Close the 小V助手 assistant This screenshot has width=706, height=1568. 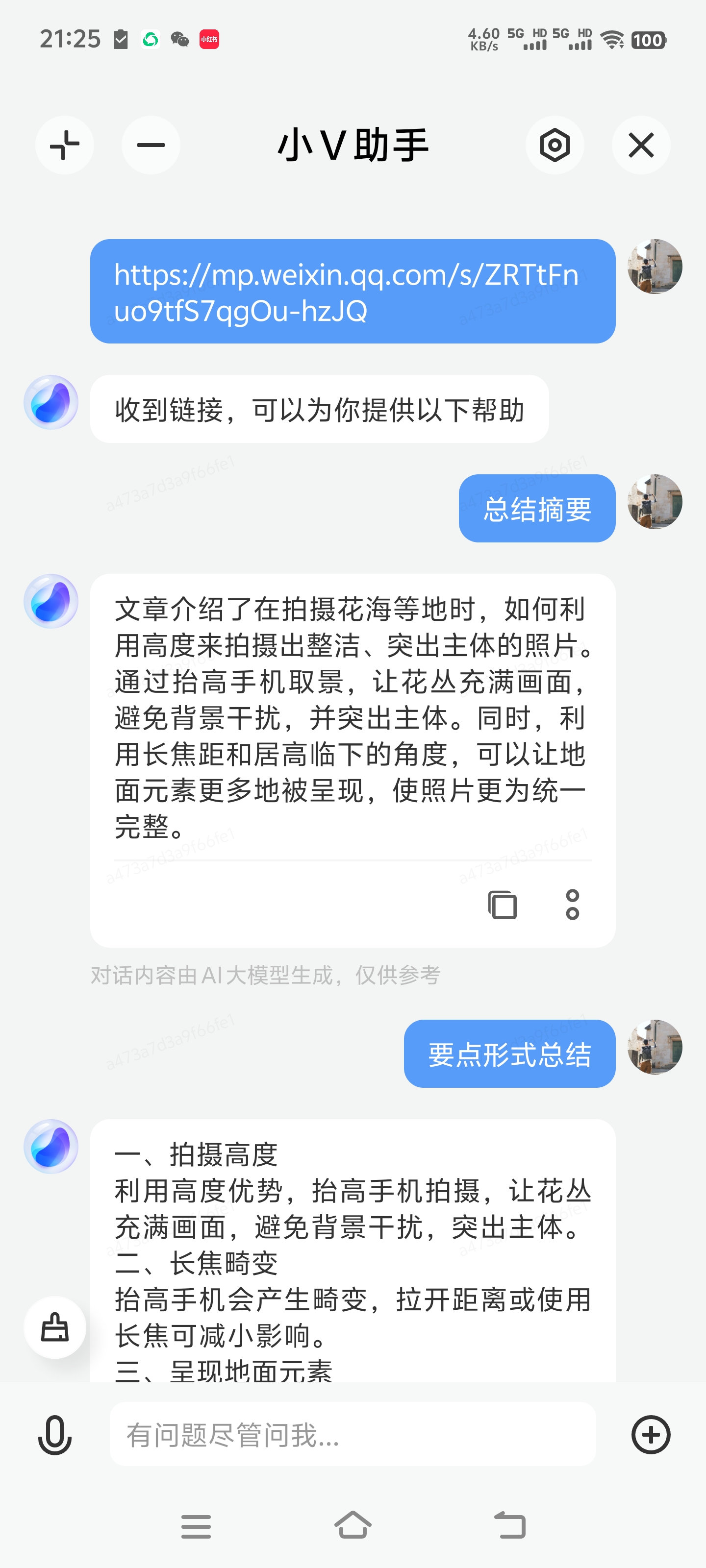641,146
